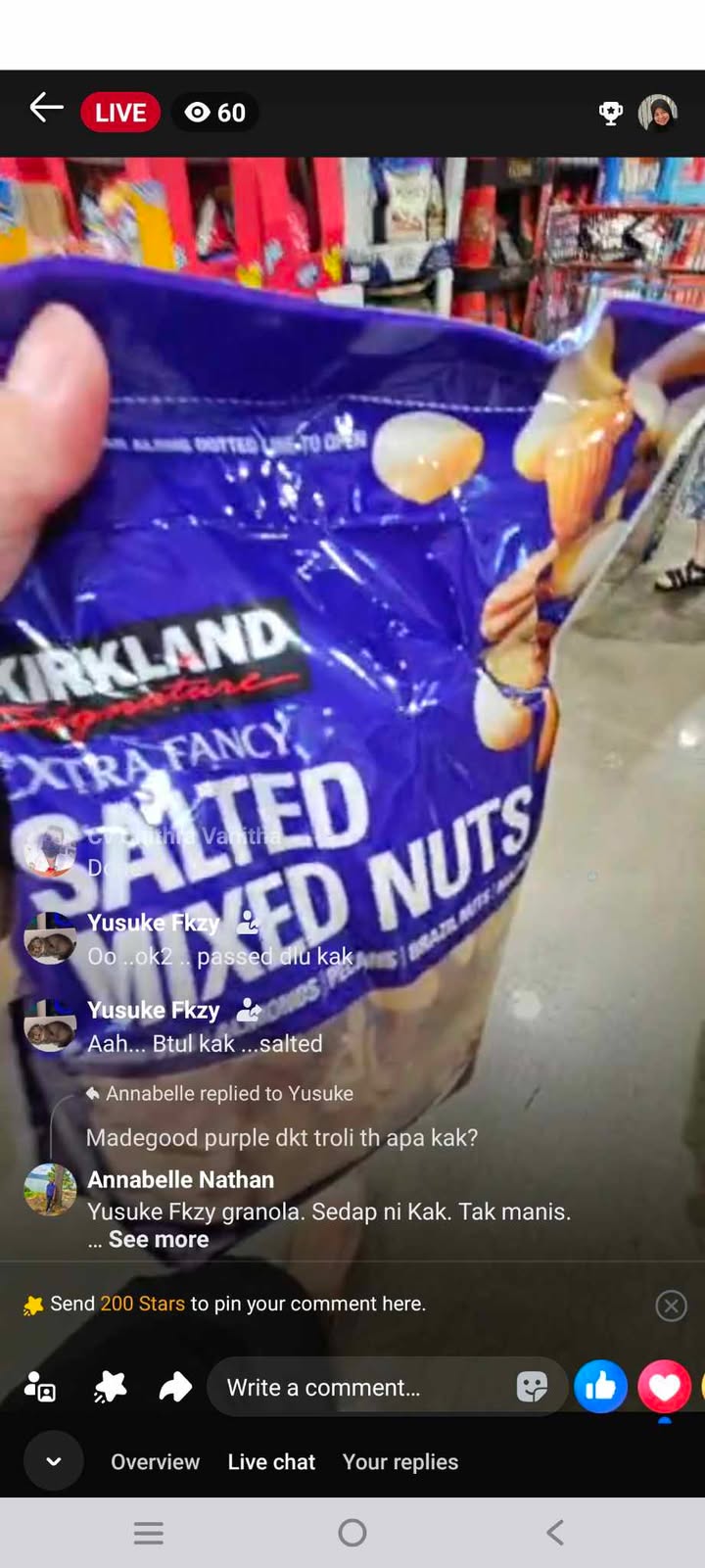Open the sticker picker in comment box
This screenshot has width=705, height=1568.
[532, 1387]
